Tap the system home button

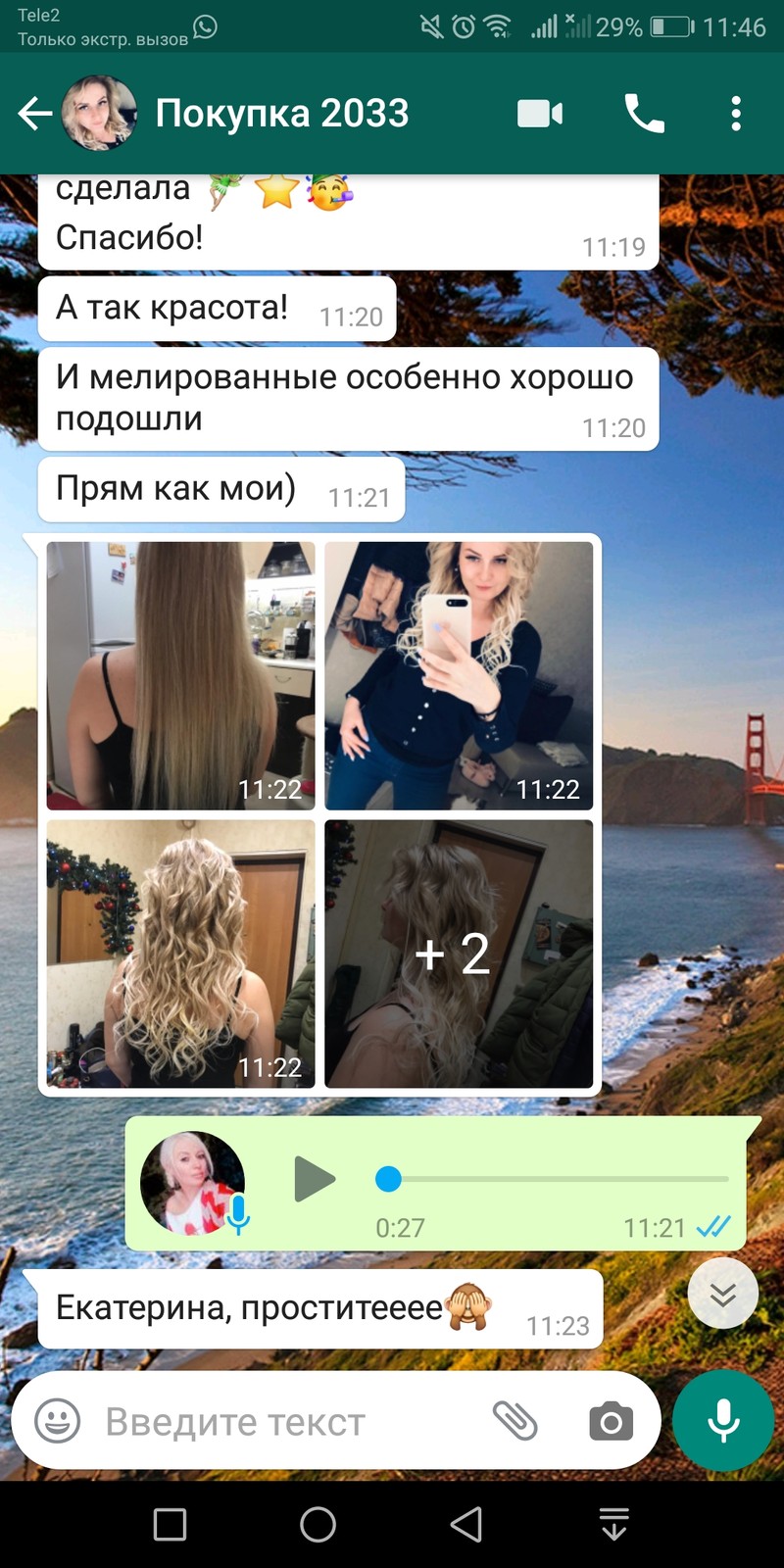(318, 1525)
